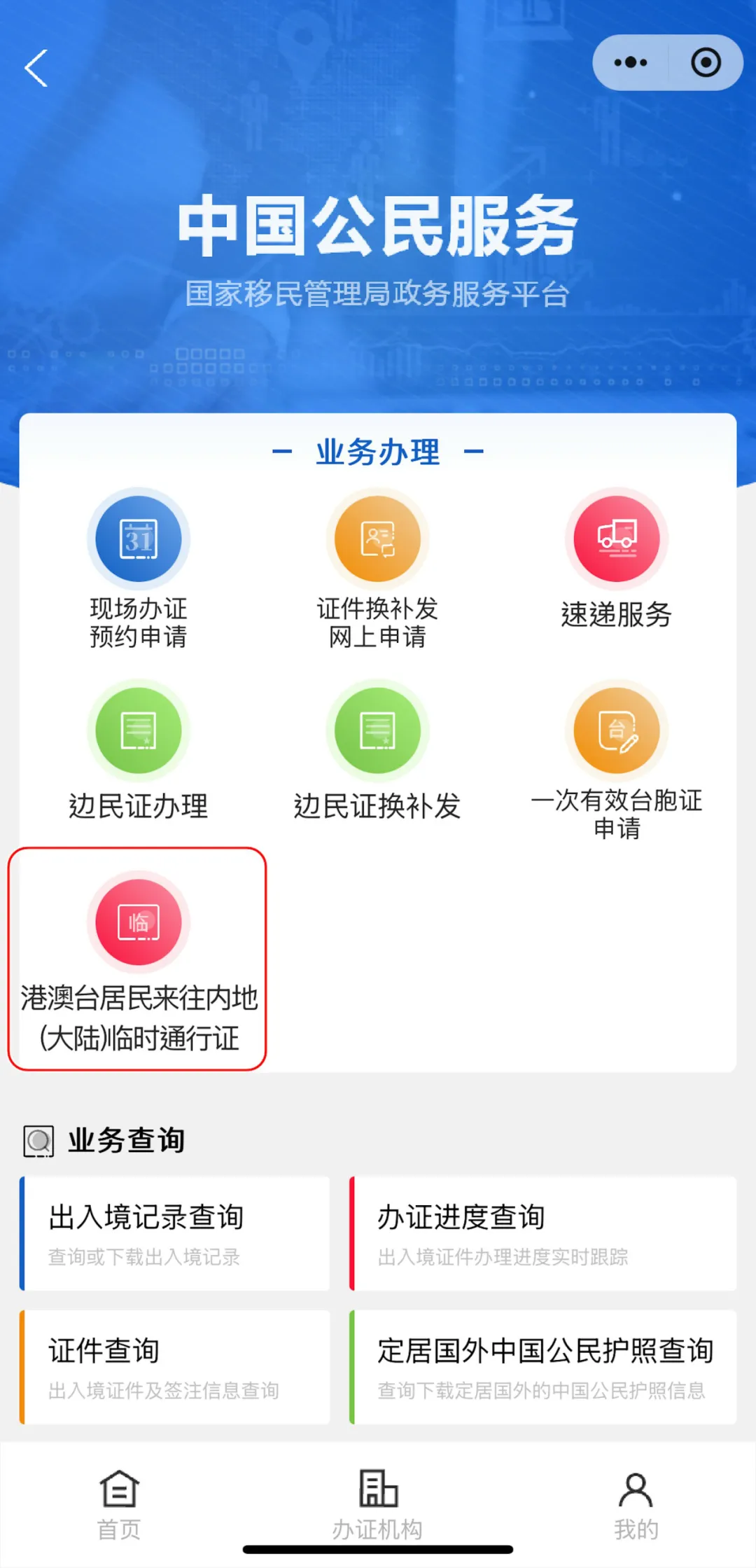Open the highlighted 临时通行证 icon

click(138, 923)
